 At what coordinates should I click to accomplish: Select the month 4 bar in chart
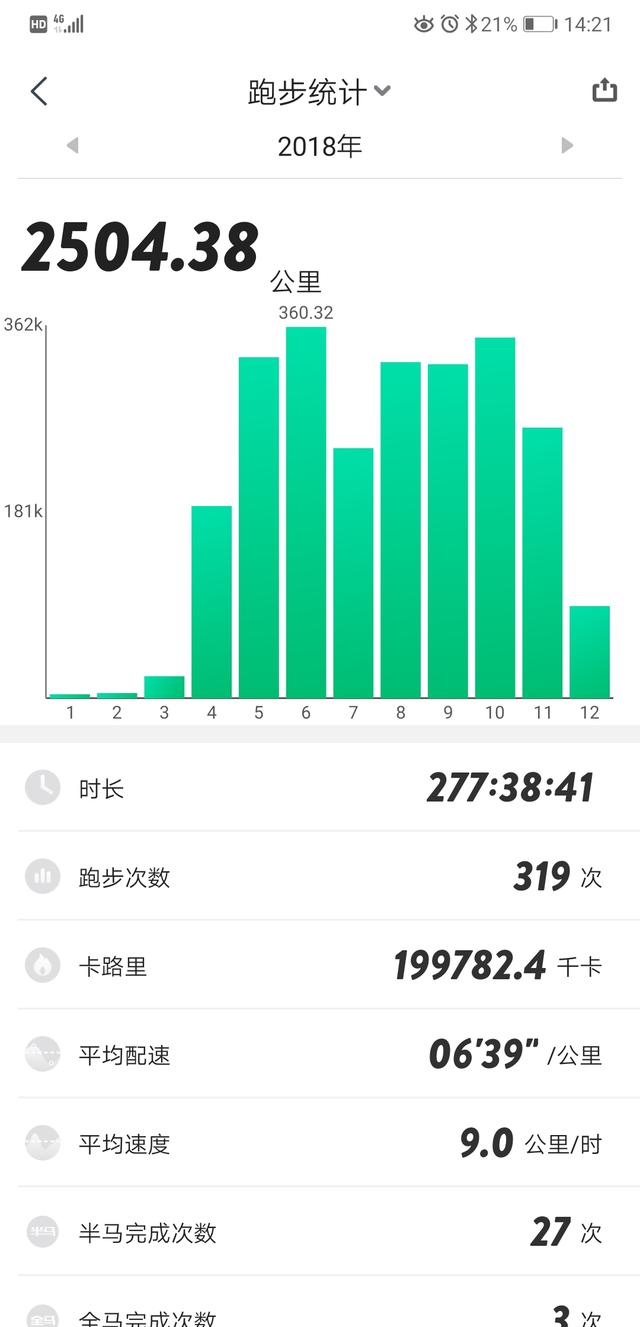click(x=211, y=602)
